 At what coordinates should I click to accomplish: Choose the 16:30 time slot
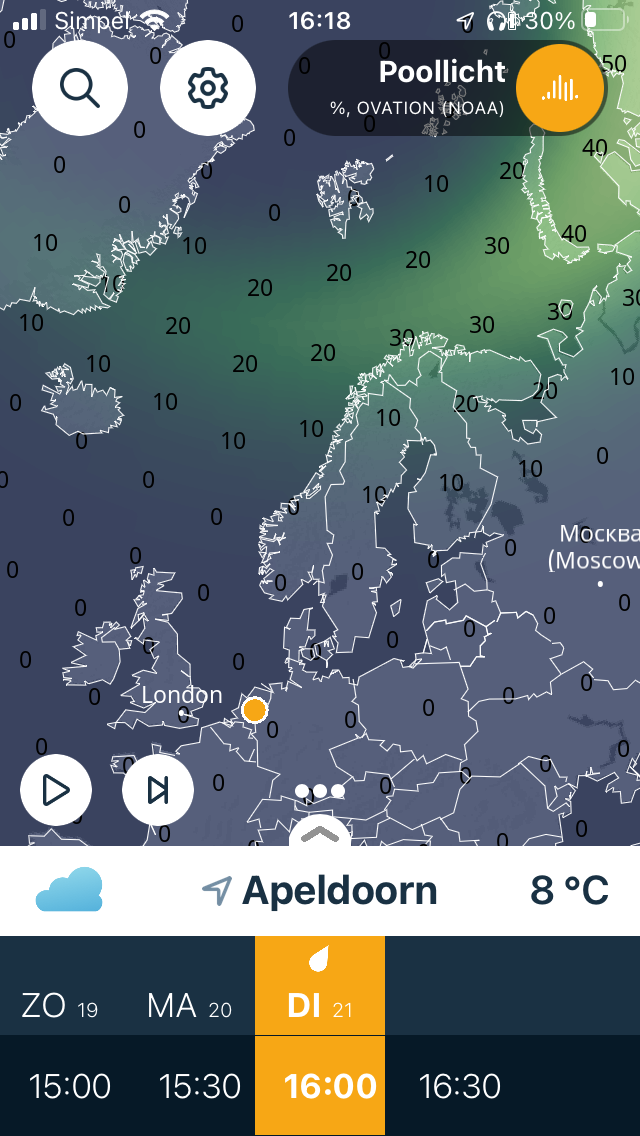point(458,1086)
